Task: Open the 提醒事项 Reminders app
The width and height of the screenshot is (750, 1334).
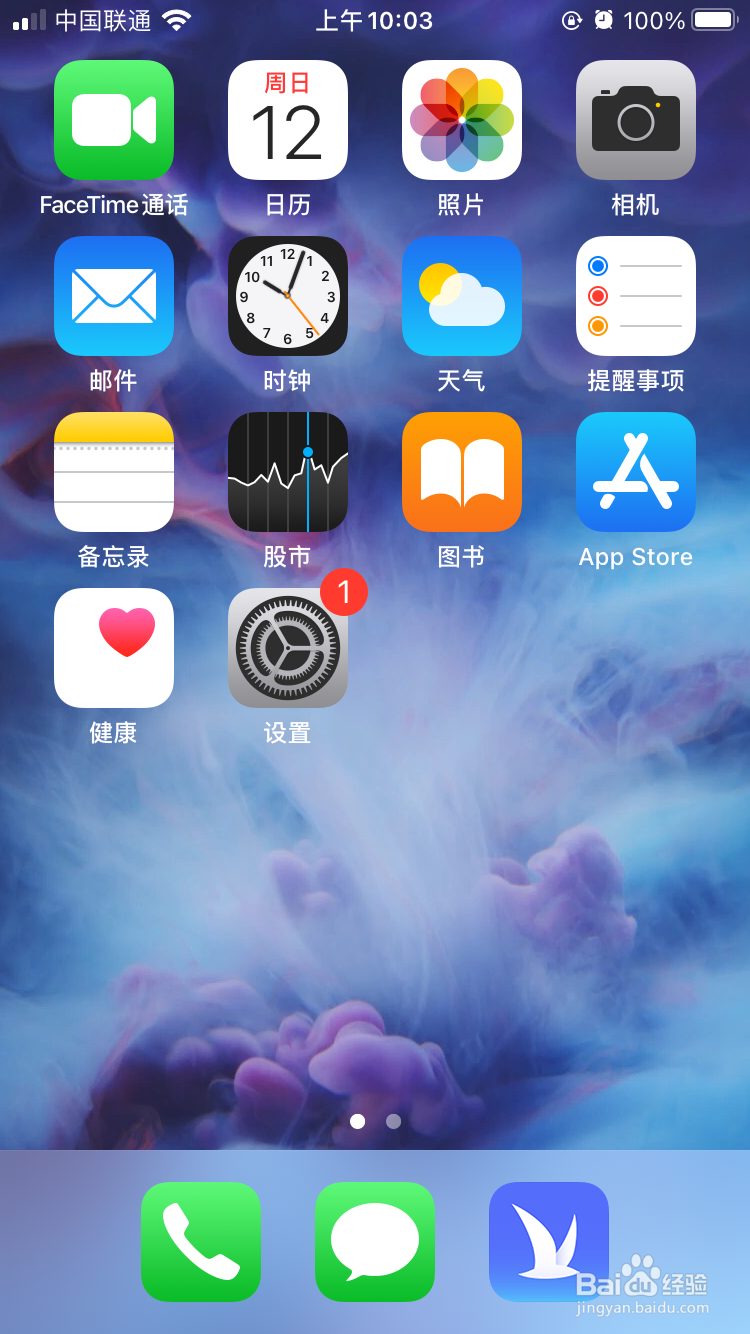Action: pos(636,296)
